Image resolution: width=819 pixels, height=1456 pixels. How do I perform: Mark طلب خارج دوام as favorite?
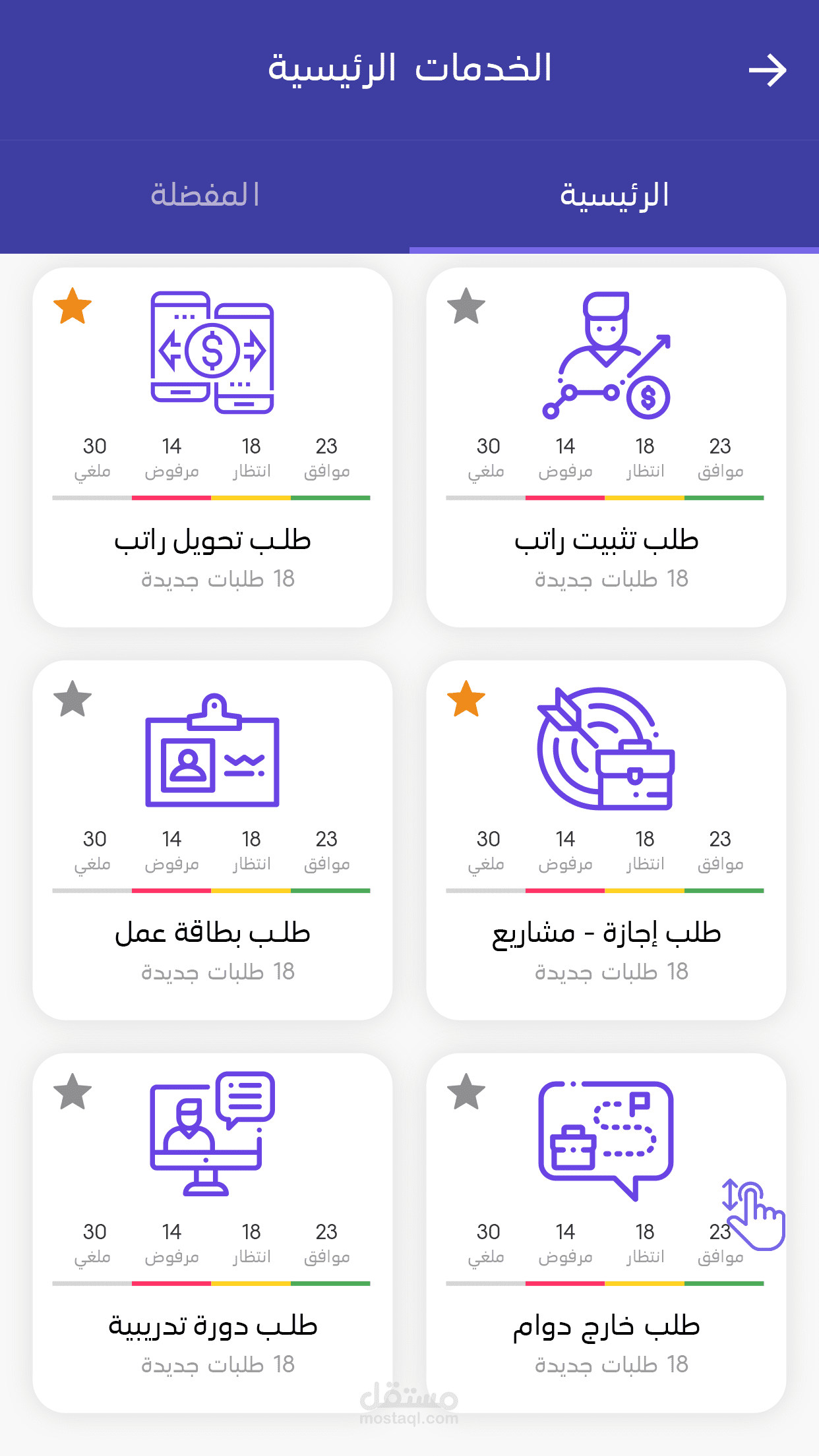[x=466, y=1092]
